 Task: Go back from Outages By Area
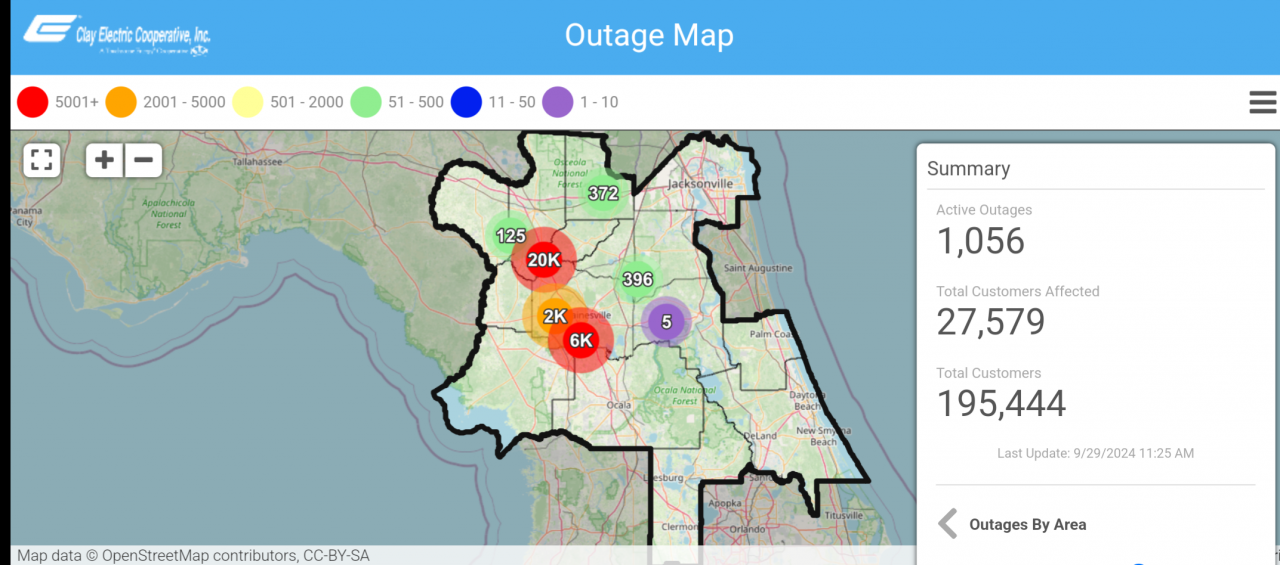[x=947, y=524]
